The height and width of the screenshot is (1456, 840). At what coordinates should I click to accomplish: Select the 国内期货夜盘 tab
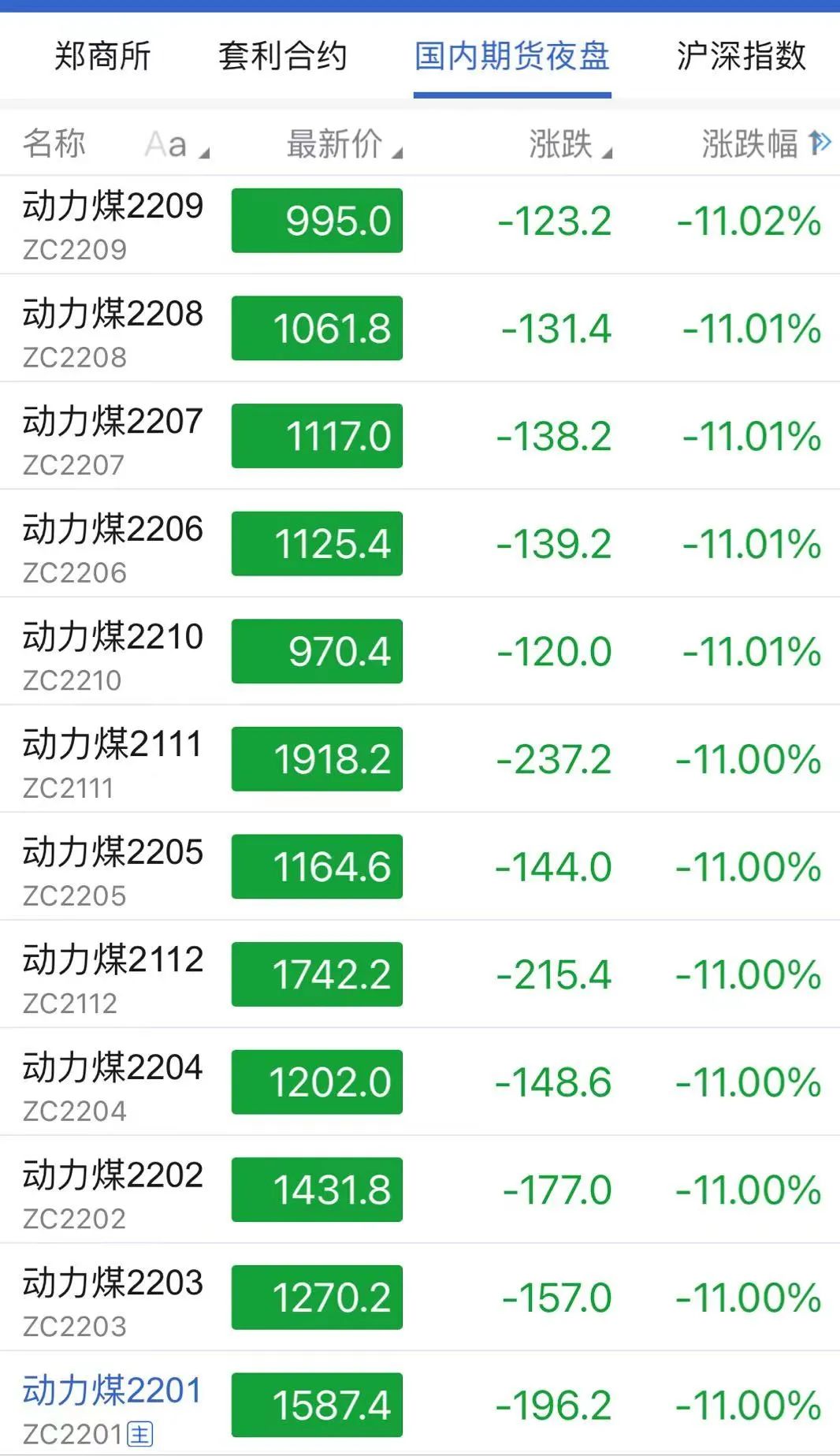(512, 56)
